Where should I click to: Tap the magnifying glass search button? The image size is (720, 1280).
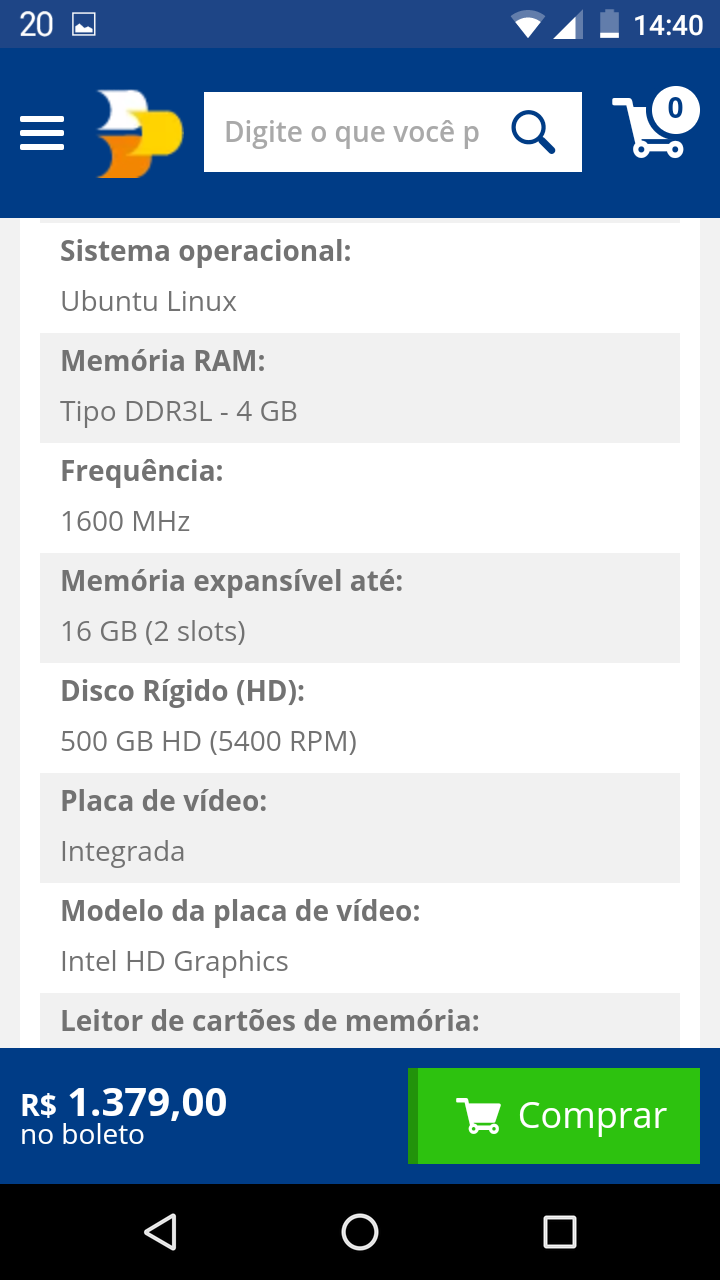[533, 132]
